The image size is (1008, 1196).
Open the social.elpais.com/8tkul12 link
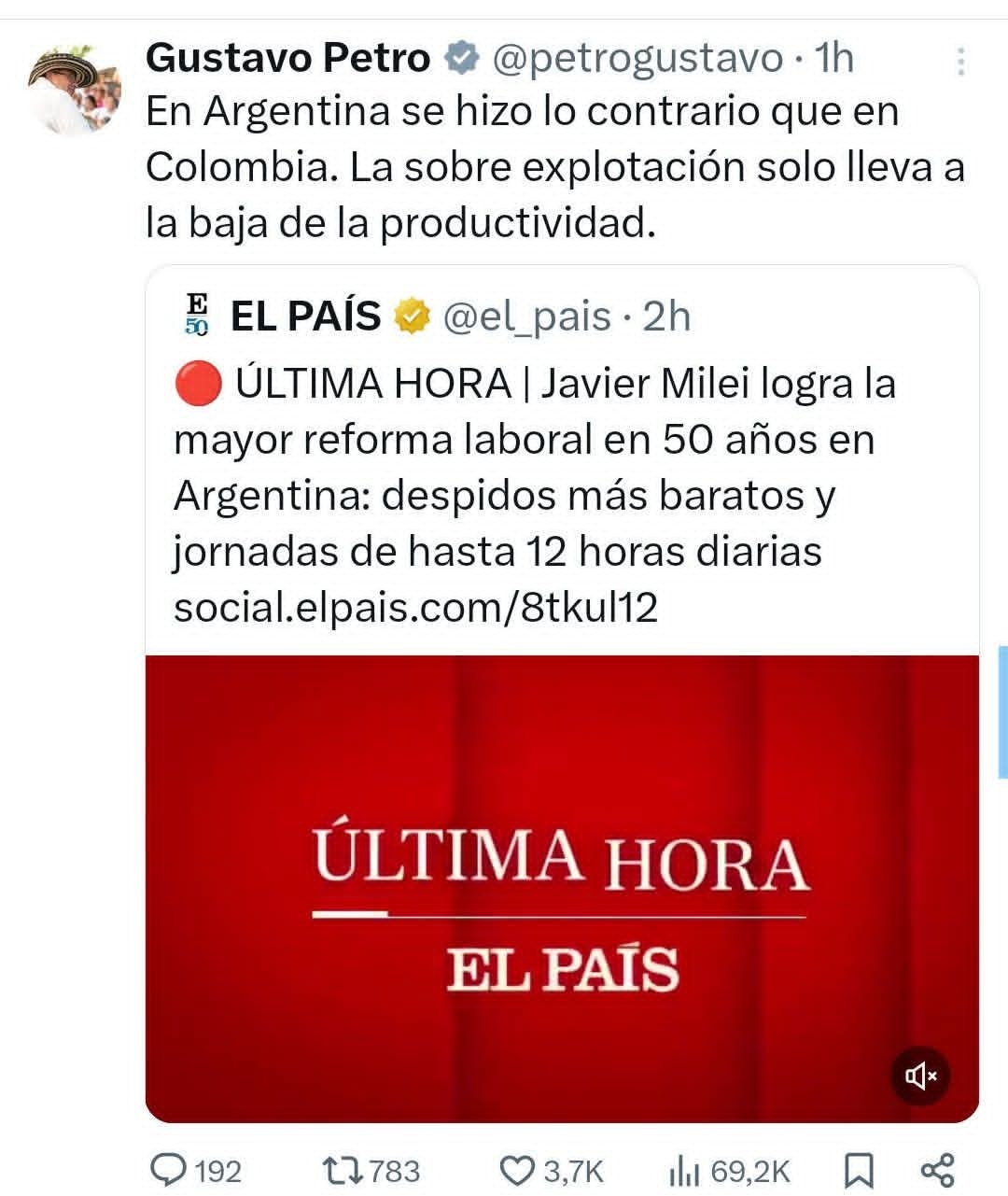tap(416, 608)
